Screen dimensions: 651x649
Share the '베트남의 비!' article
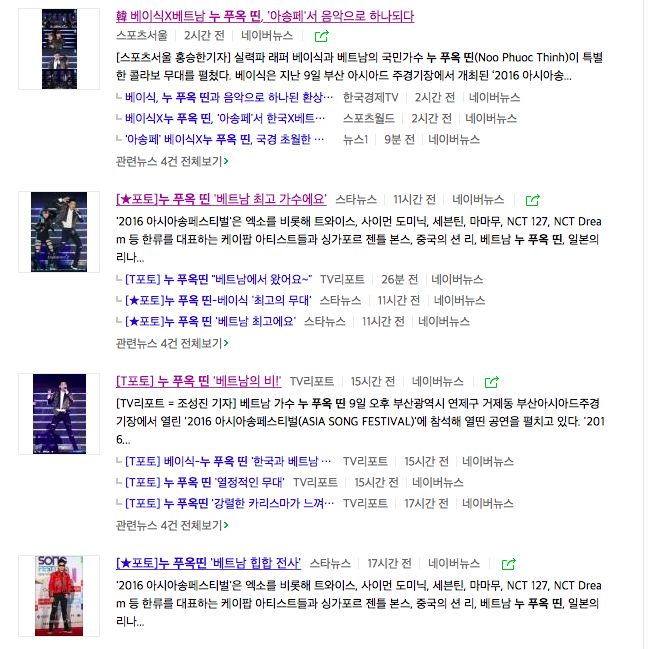click(491, 382)
